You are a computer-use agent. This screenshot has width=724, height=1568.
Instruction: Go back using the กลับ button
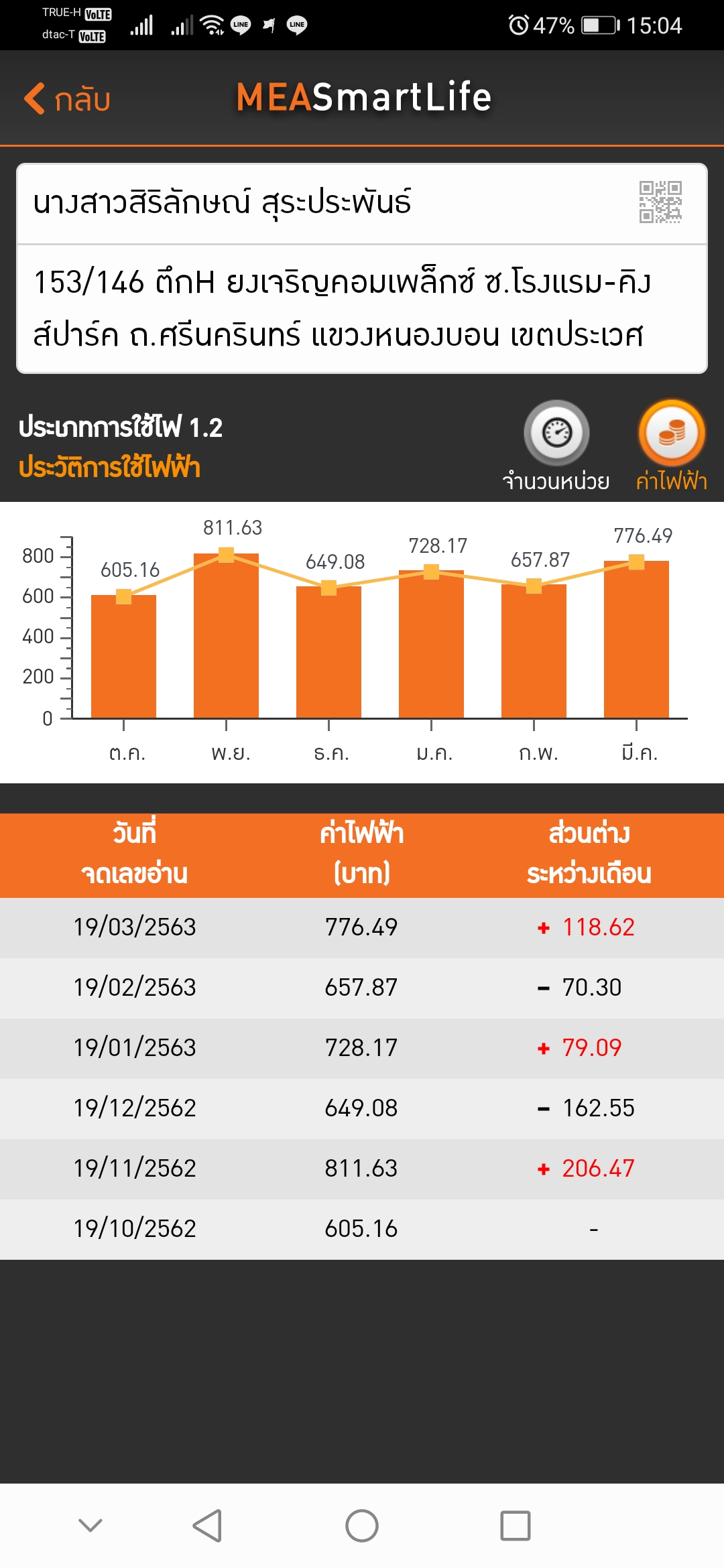[x=67, y=99]
